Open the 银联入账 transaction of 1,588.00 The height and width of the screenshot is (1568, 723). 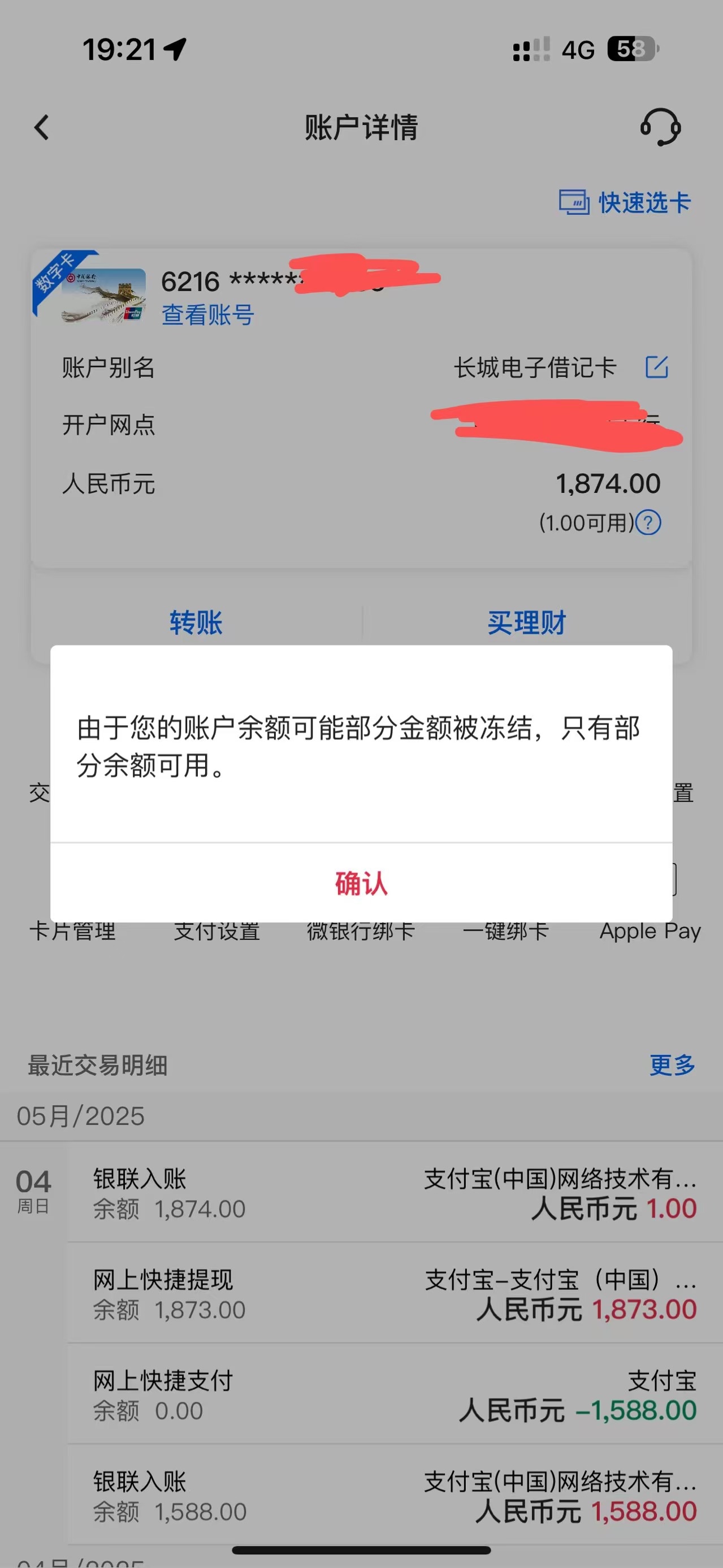point(395,1496)
